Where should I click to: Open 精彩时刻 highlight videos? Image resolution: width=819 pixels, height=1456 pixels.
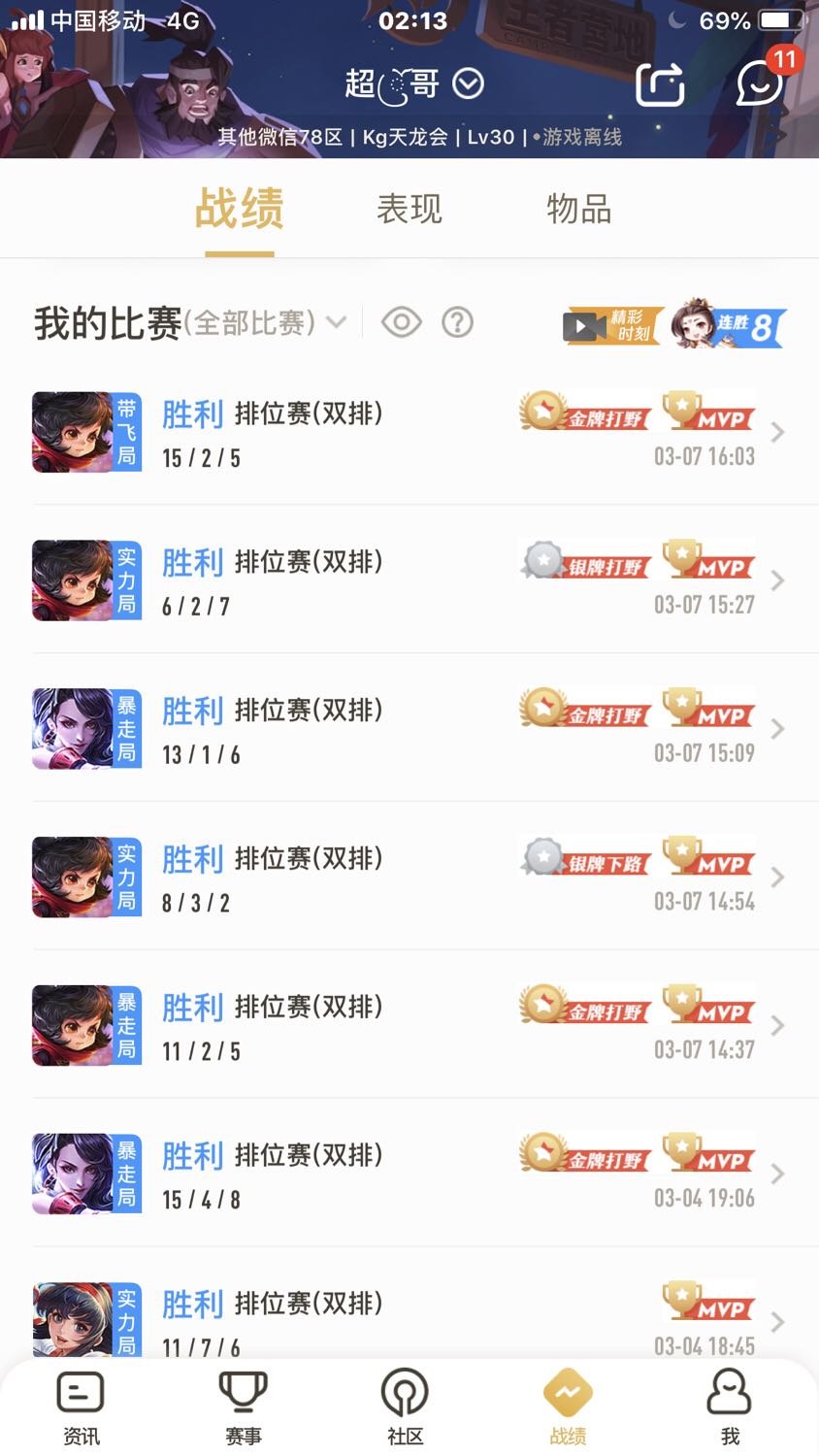pyautogui.click(x=613, y=325)
